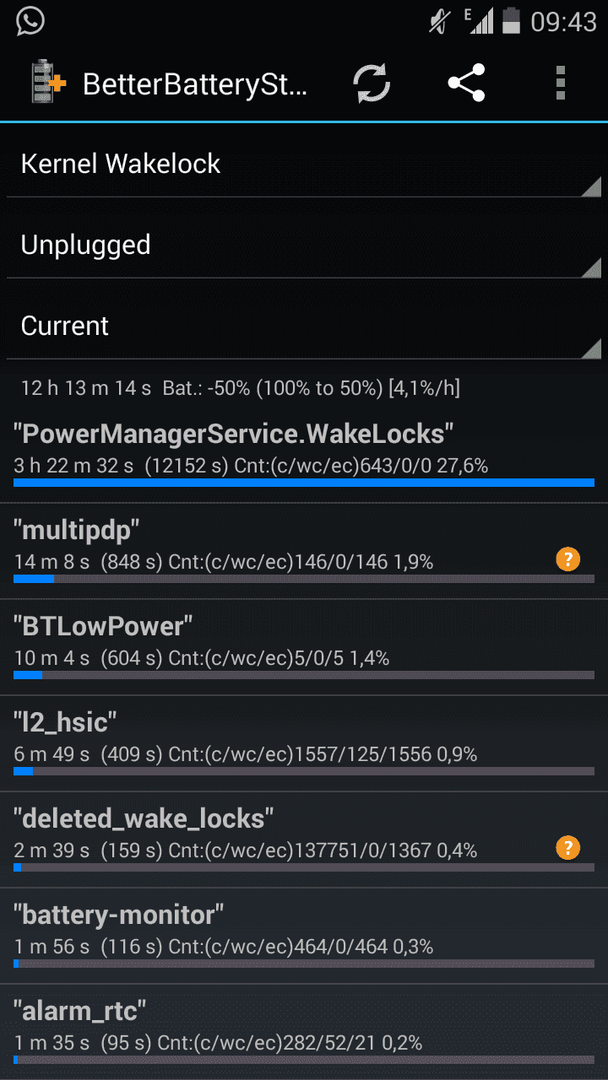This screenshot has height=1080, width=608.
Task: Share the wakelock stats
Action: [467, 83]
